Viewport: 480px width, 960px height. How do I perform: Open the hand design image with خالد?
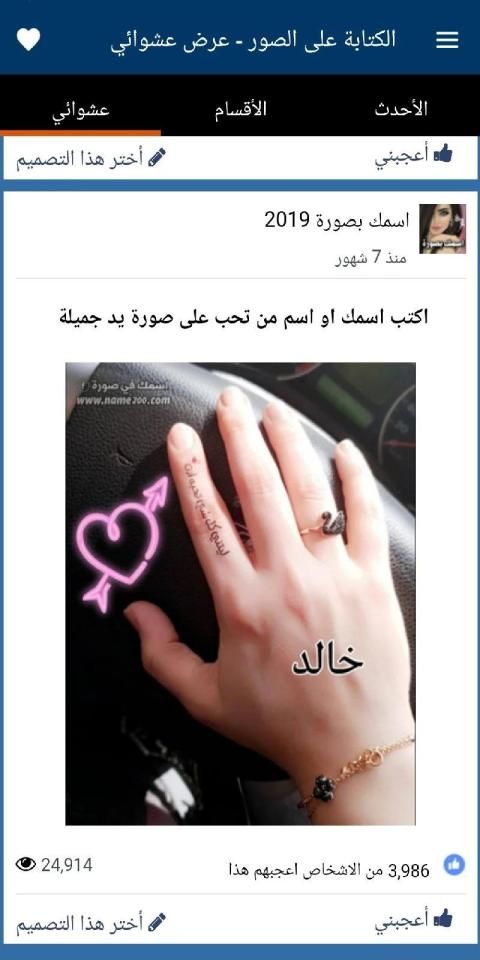(241, 593)
